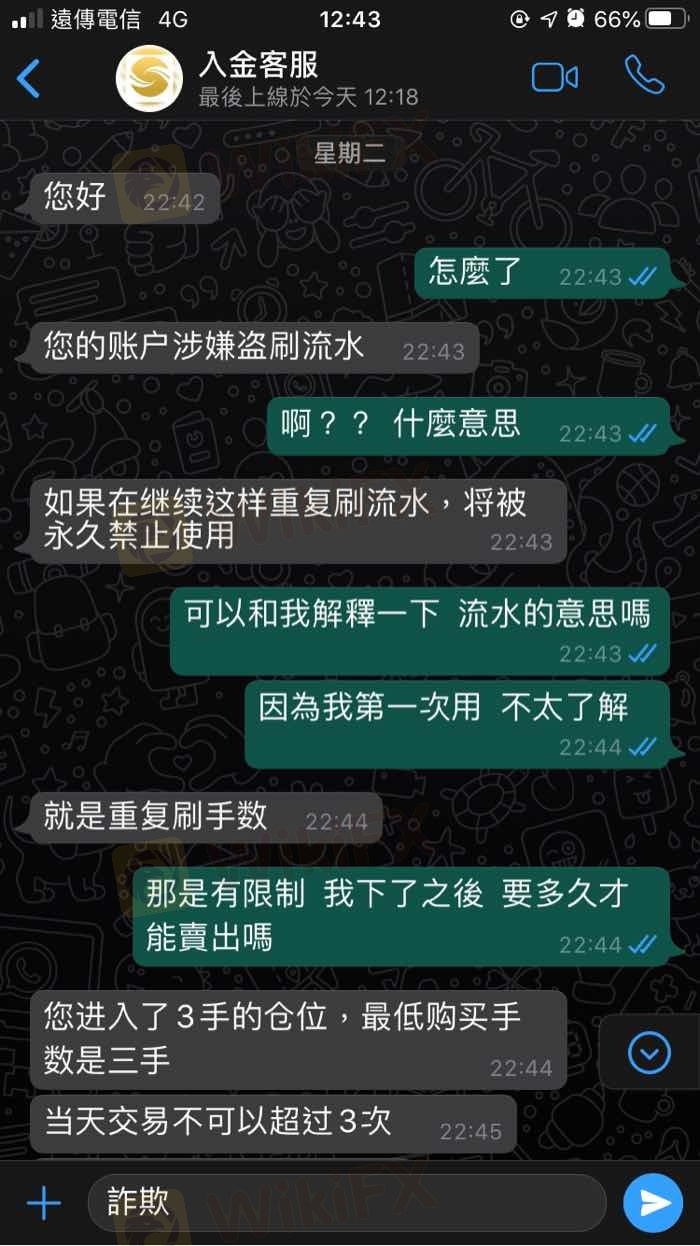
Task: Open the attachment plus menu
Action: 43,1203
